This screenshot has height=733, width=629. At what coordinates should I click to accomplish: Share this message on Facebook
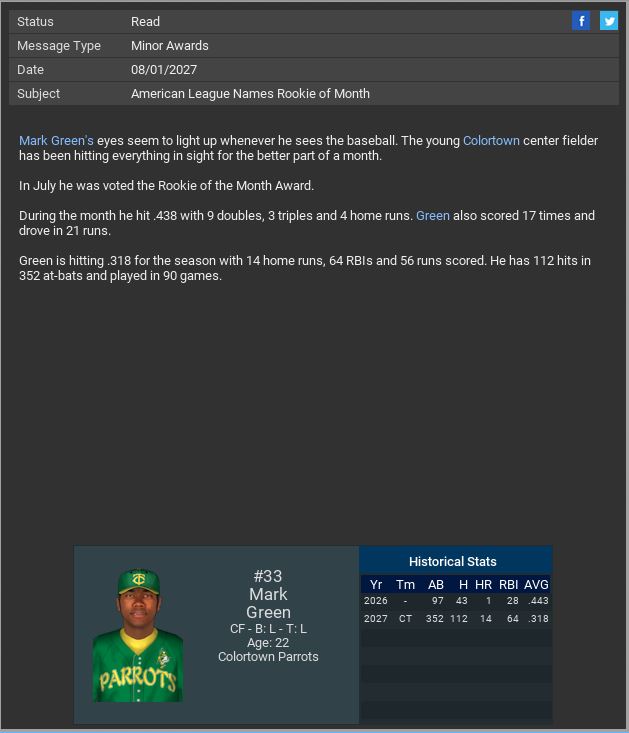coord(581,21)
